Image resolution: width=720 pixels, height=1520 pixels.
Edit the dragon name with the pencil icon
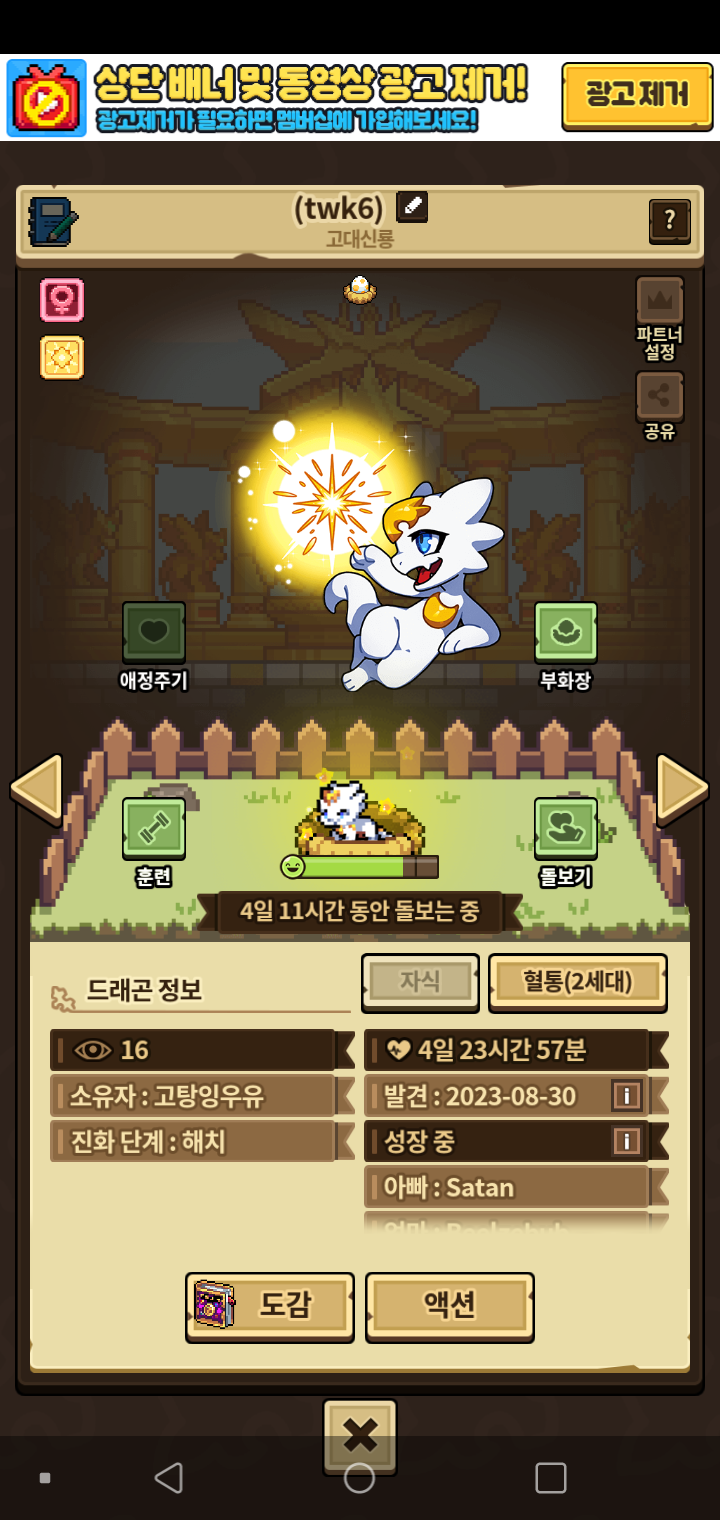click(x=412, y=207)
